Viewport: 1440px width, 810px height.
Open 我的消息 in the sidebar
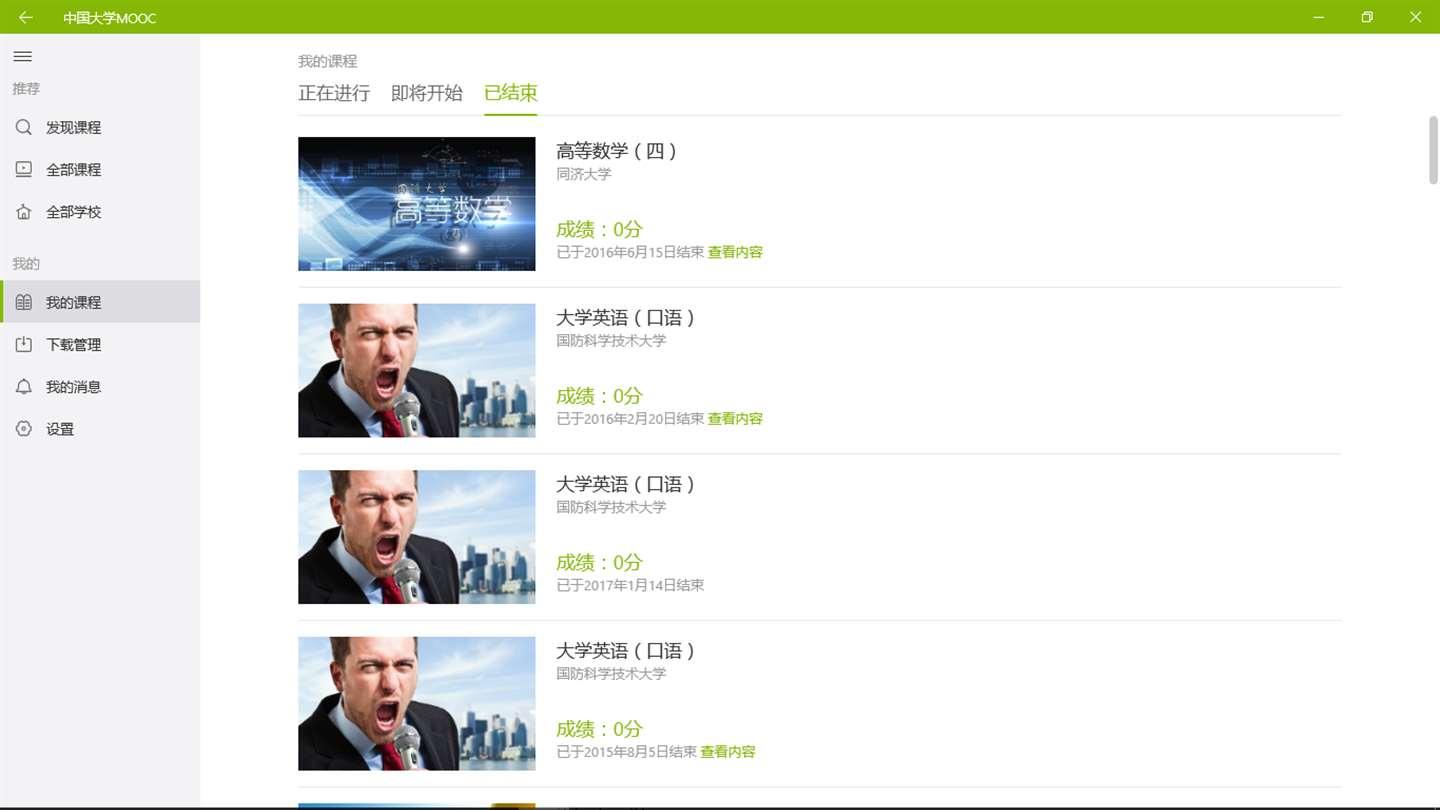coord(73,387)
